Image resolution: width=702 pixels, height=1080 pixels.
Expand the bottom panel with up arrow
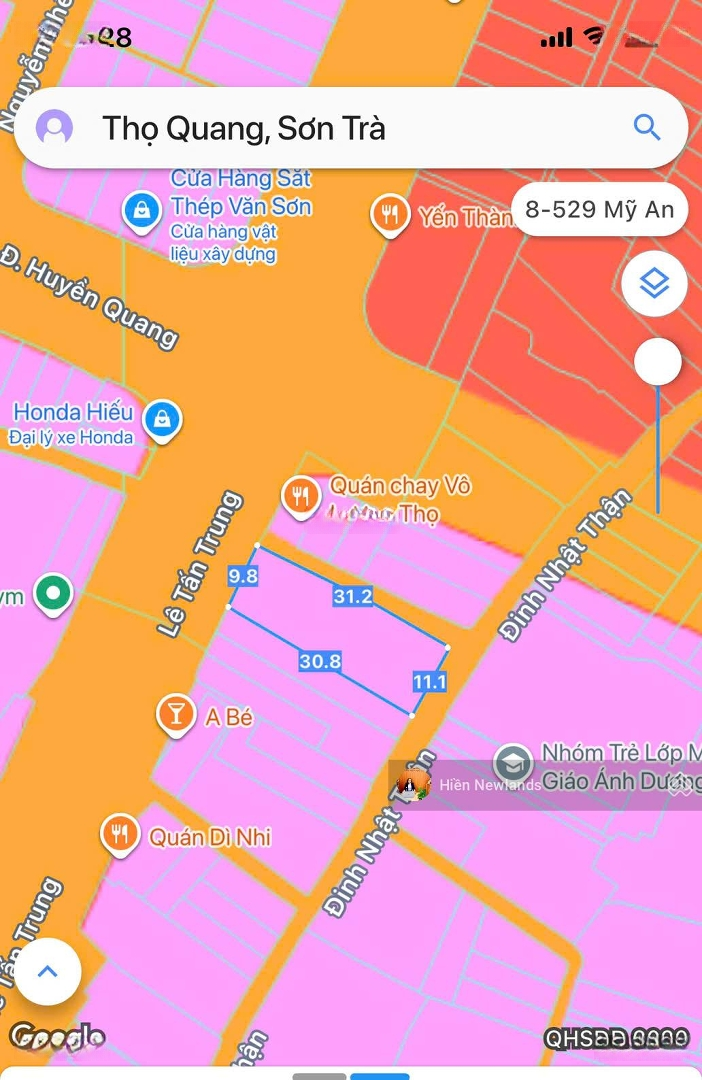pyautogui.click(x=47, y=971)
